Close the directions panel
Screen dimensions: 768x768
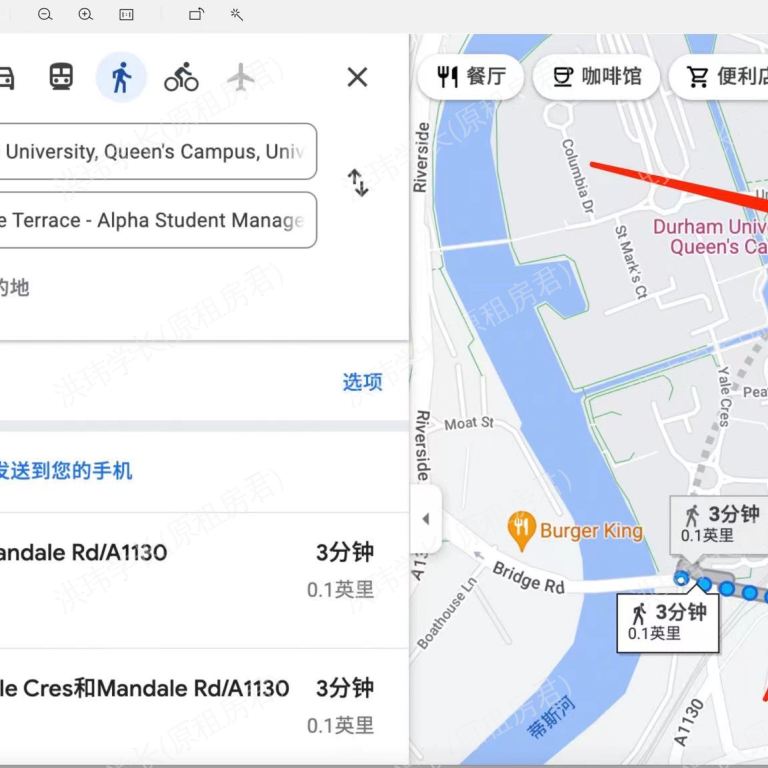pos(357,77)
